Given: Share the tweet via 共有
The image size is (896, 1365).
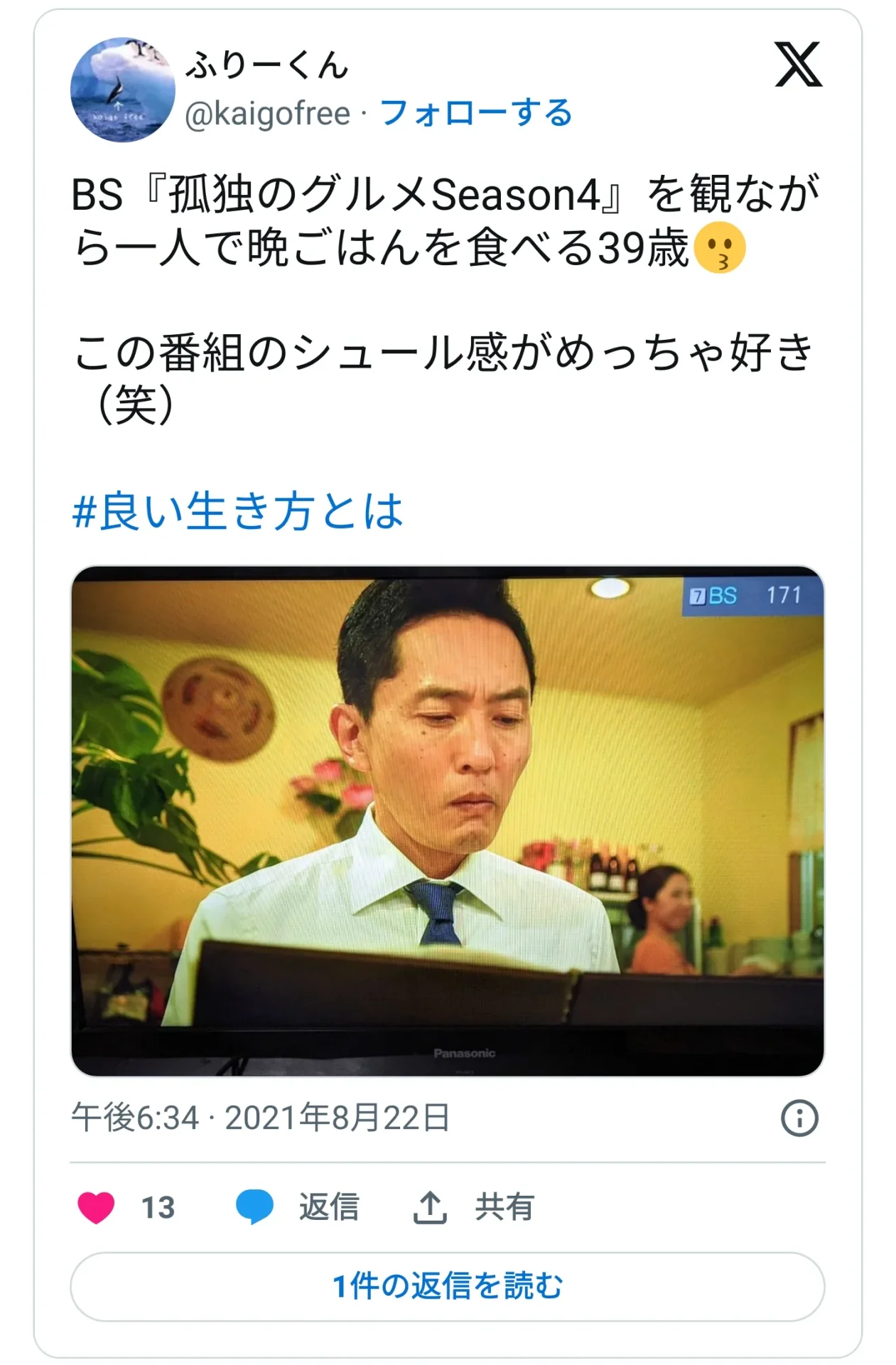Looking at the screenshot, I should pyautogui.click(x=474, y=1207).
